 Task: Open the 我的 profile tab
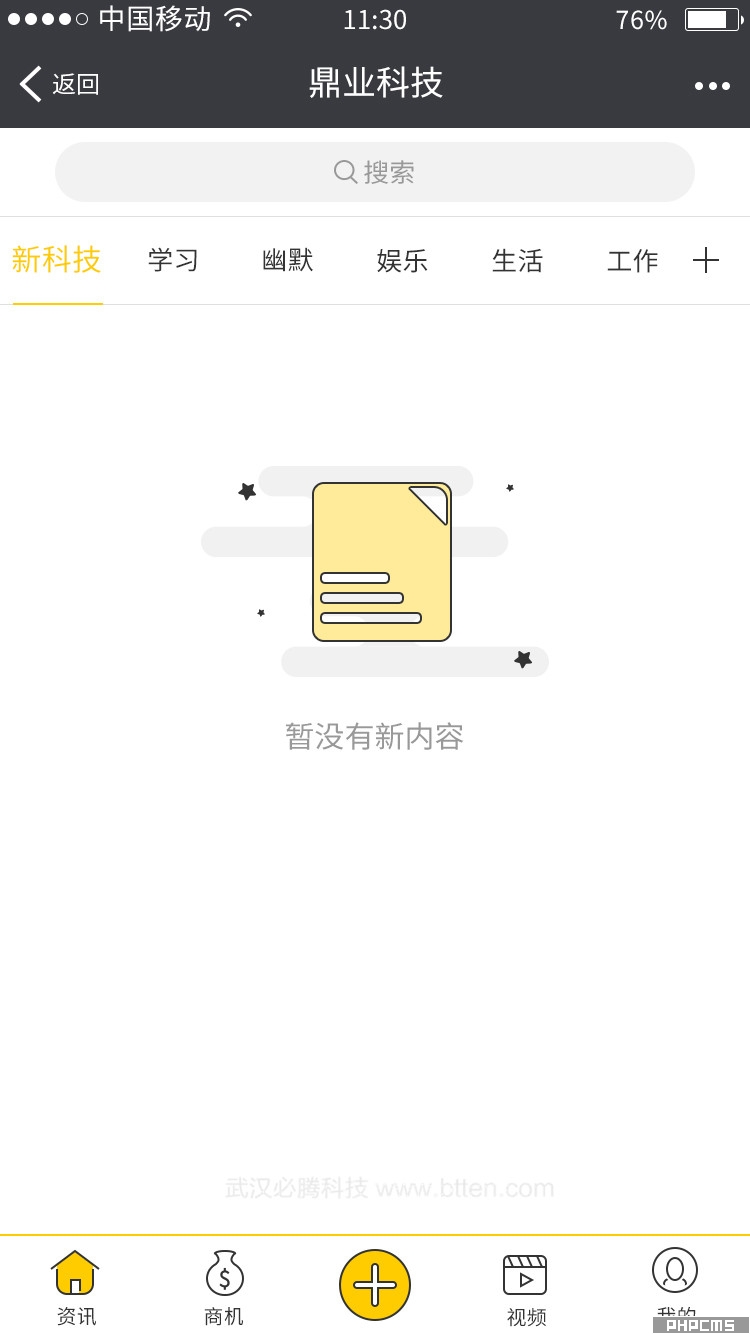[675, 1282]
